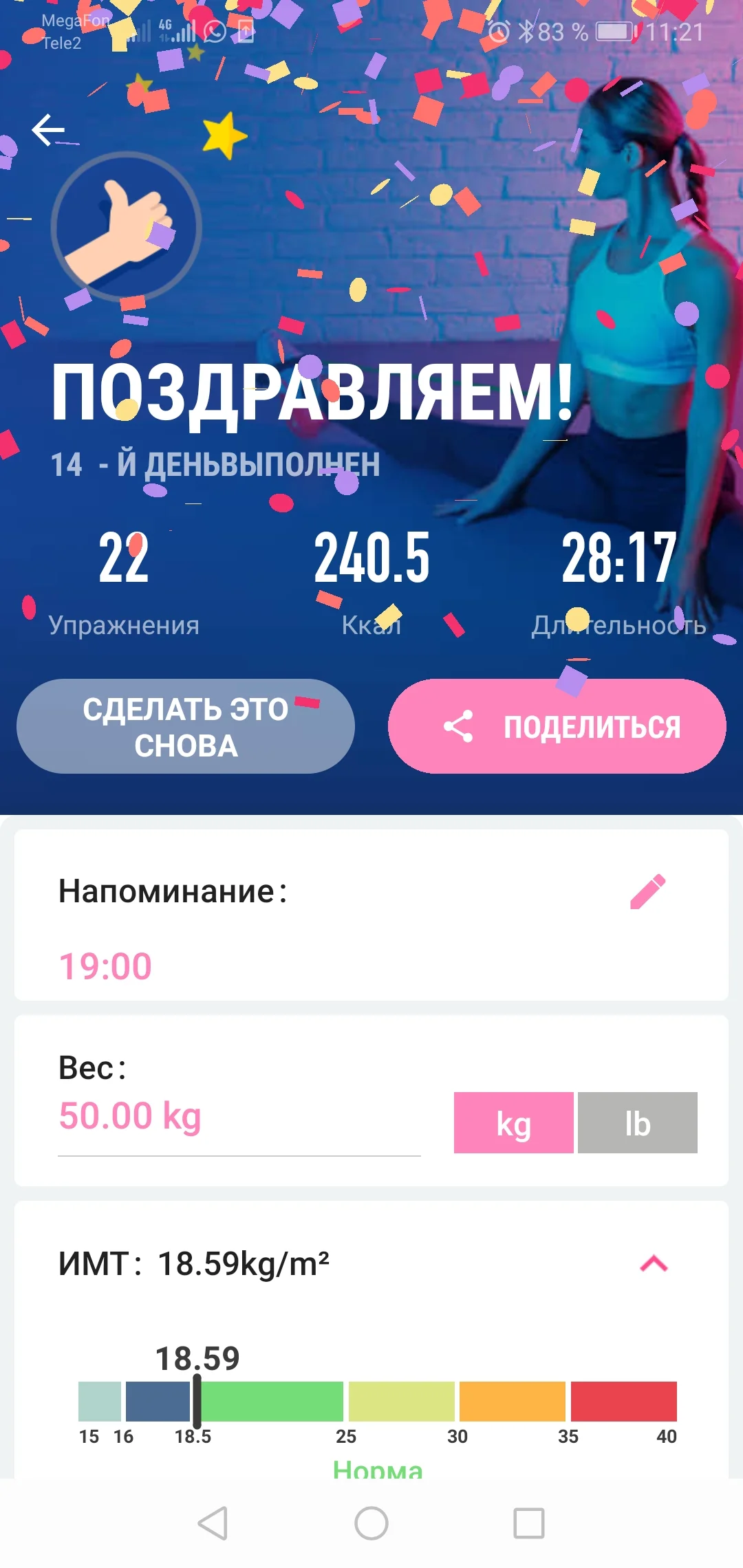The image size is (743, 1568).
Task: Go to the home screen
Action: click(371, 1523)
